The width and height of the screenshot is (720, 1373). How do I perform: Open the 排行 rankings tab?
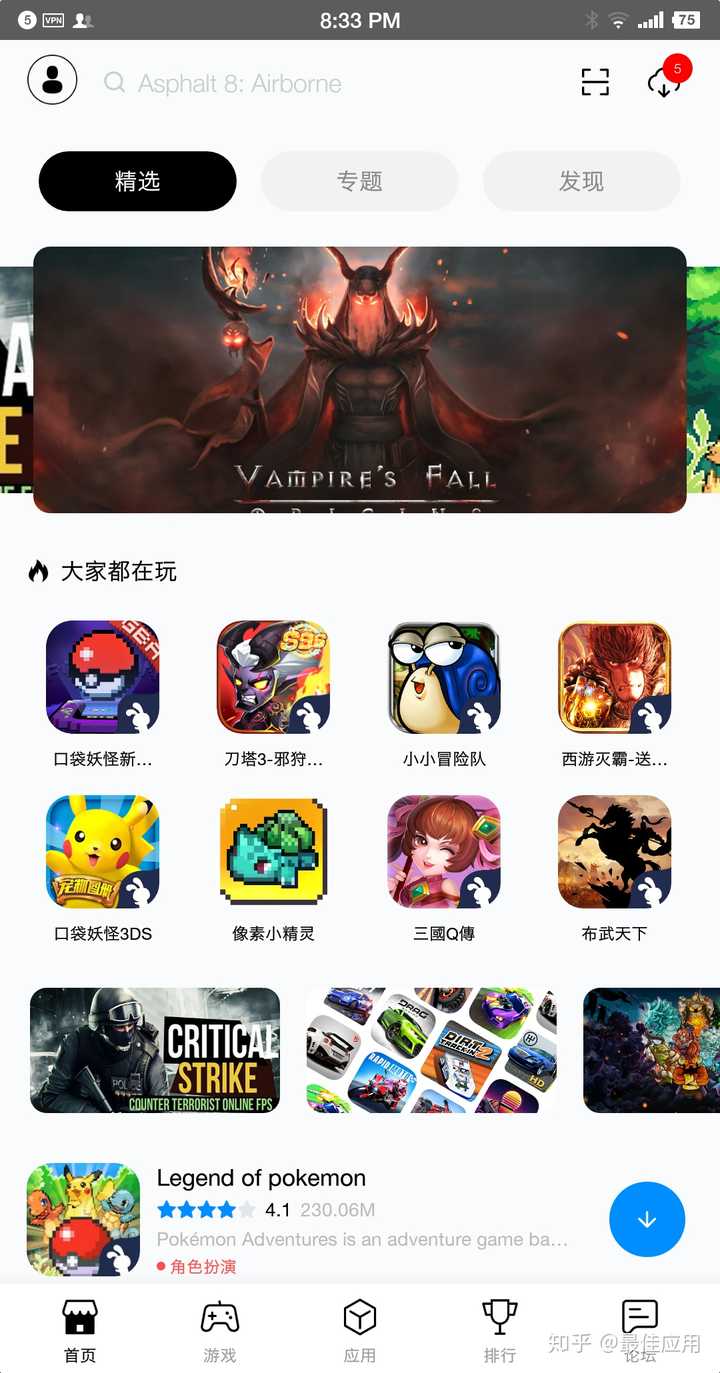[x=499, y=1331]
